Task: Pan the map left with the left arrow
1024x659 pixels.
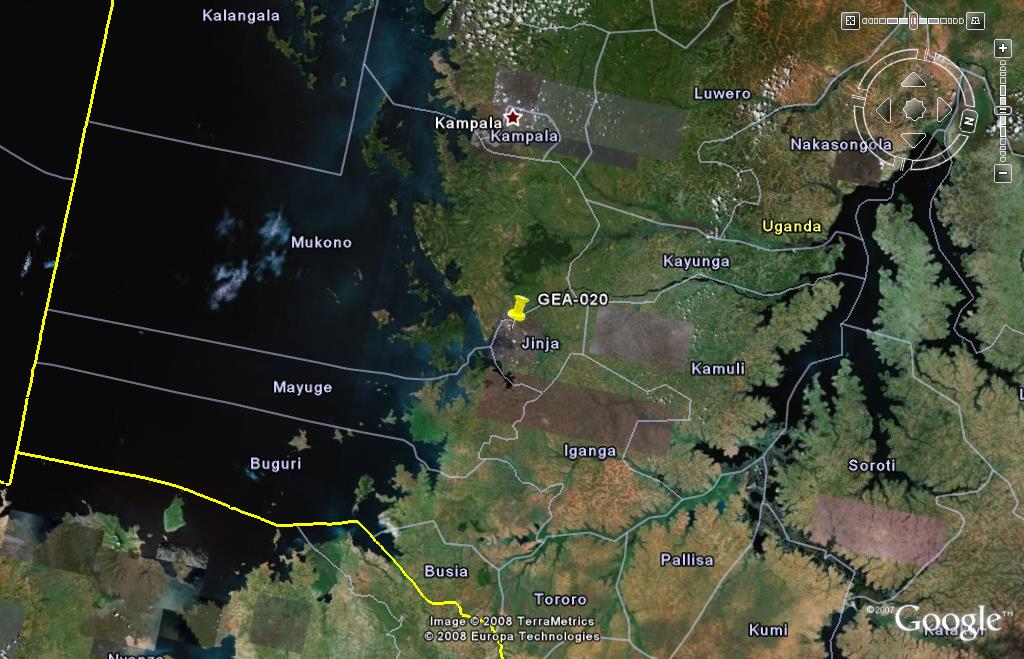Action: pyautogui.click(x=883, y=110)
